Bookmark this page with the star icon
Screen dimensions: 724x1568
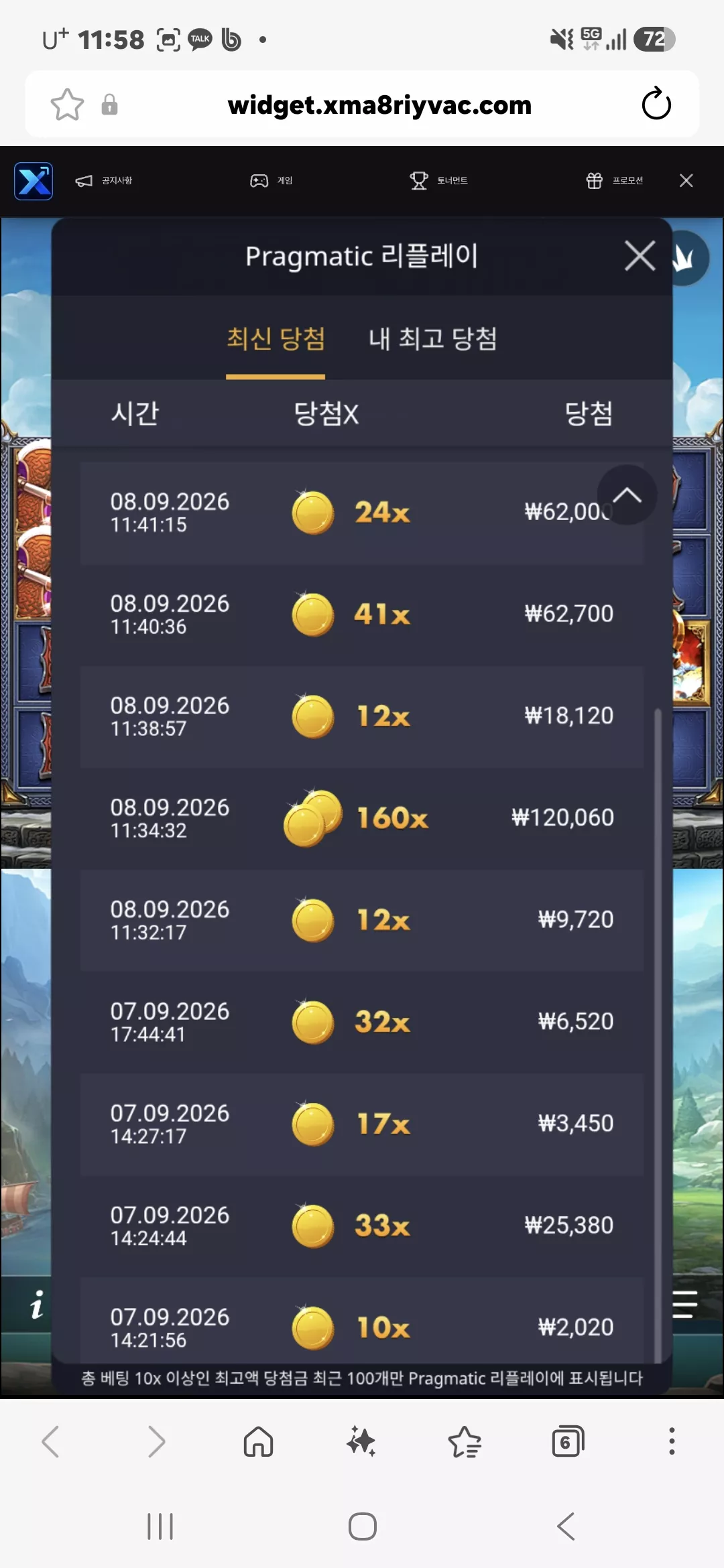pyautogui.click(x=67, y=105)
